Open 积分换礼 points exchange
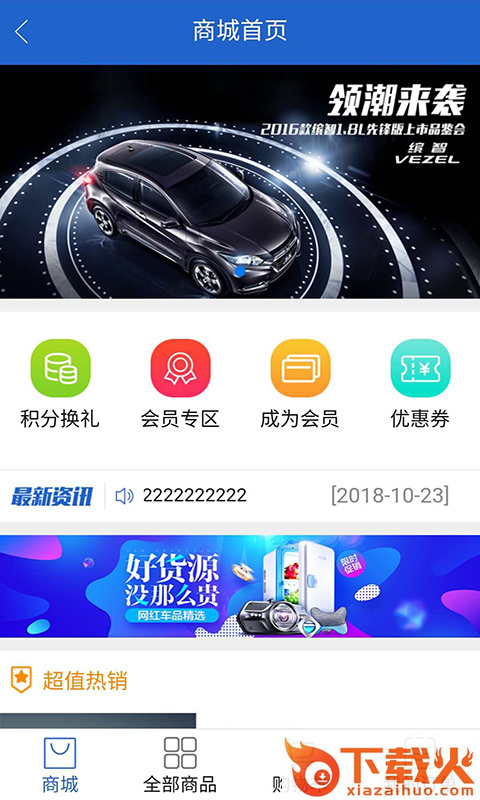Screen dimensions: 480x800 (x=60, y=385)
